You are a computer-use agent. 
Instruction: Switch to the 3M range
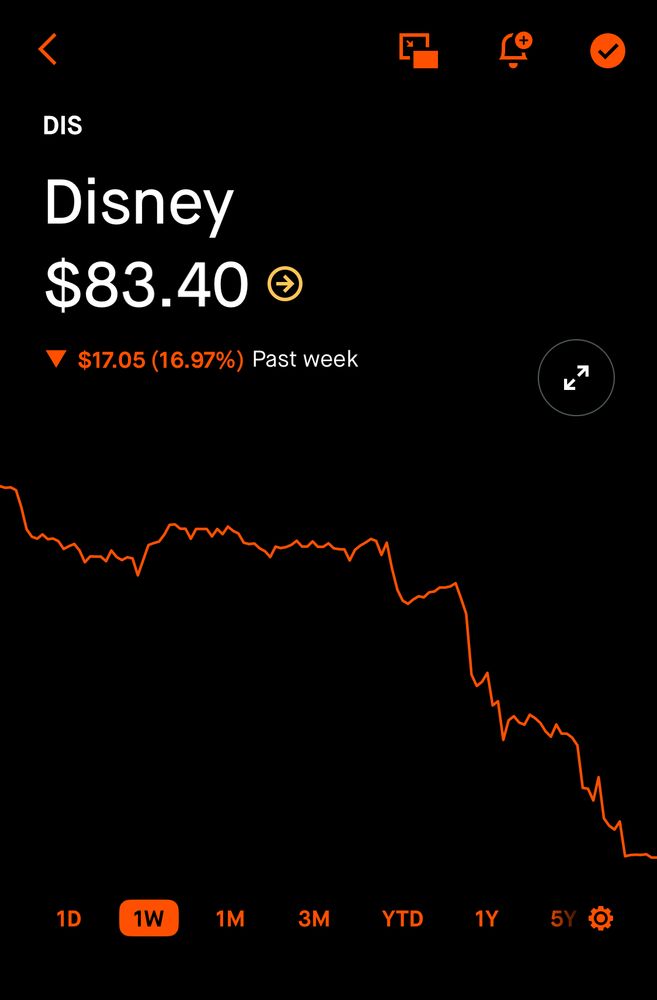(314, 918)
